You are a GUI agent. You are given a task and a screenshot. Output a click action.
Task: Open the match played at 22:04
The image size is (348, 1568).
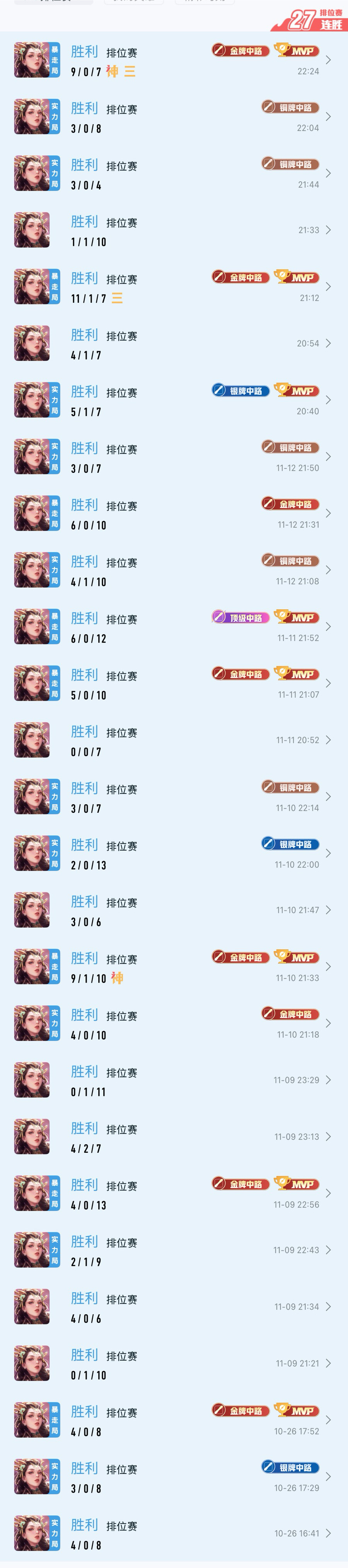(x=174, y=117)
